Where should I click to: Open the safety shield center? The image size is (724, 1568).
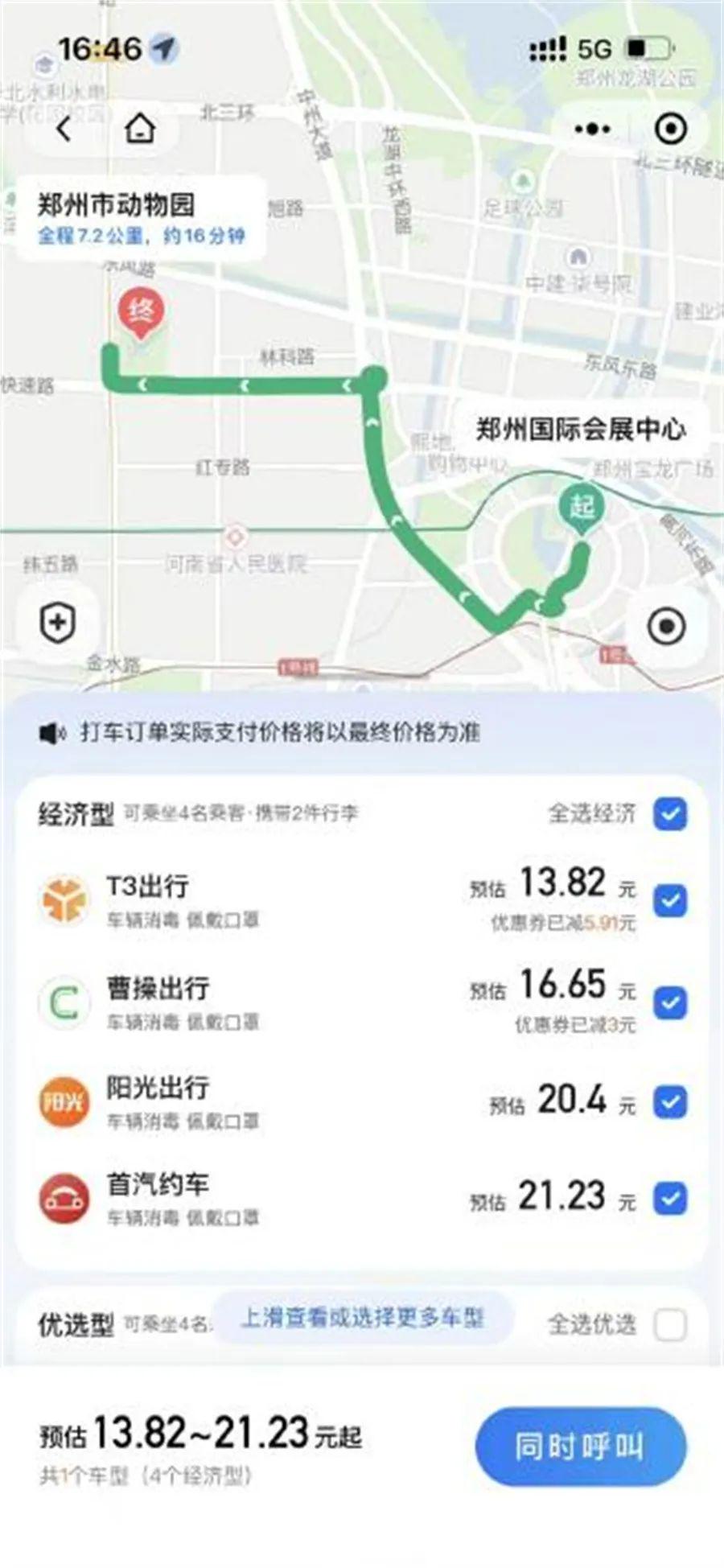click(x=58, y=623)
